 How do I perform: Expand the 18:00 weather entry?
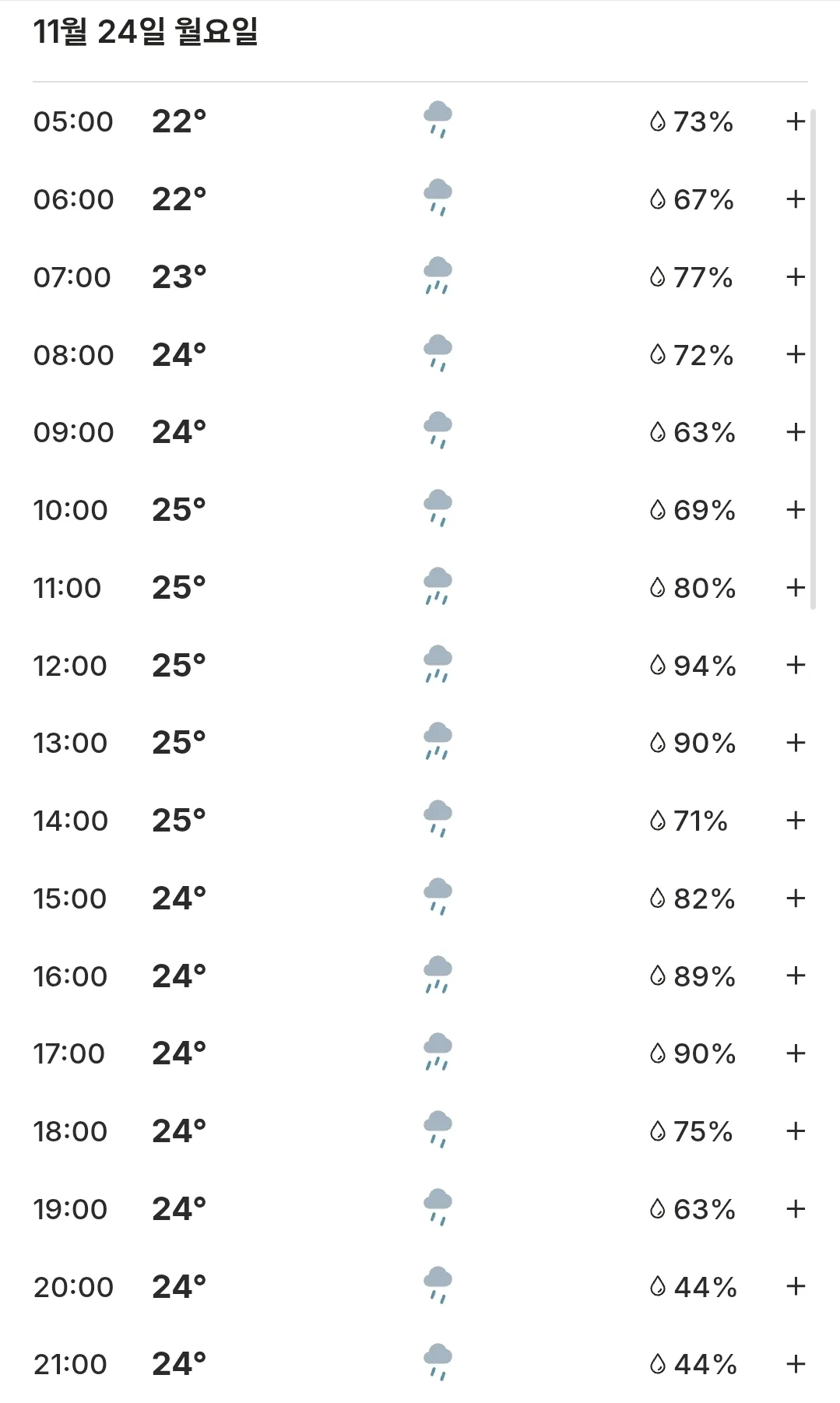coord(795,1130)
